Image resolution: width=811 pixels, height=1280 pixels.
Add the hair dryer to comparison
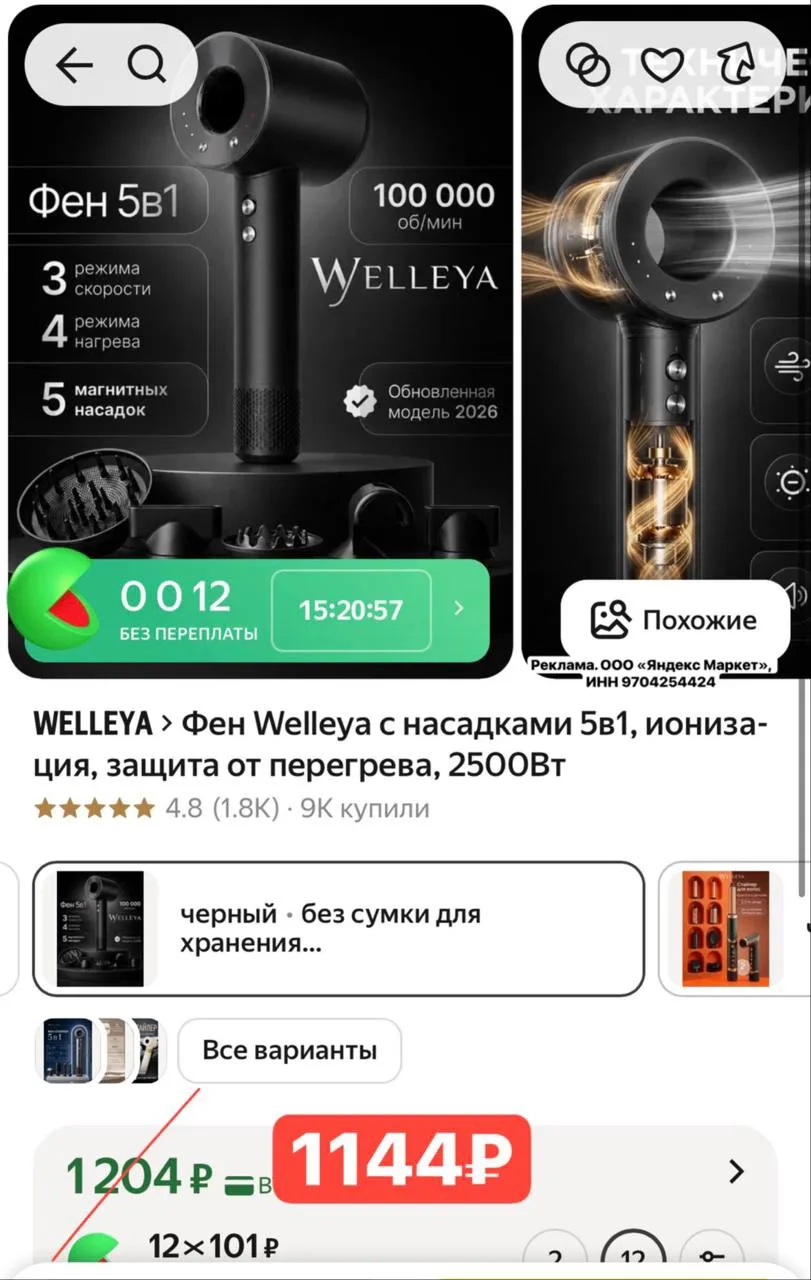(588, 65)
